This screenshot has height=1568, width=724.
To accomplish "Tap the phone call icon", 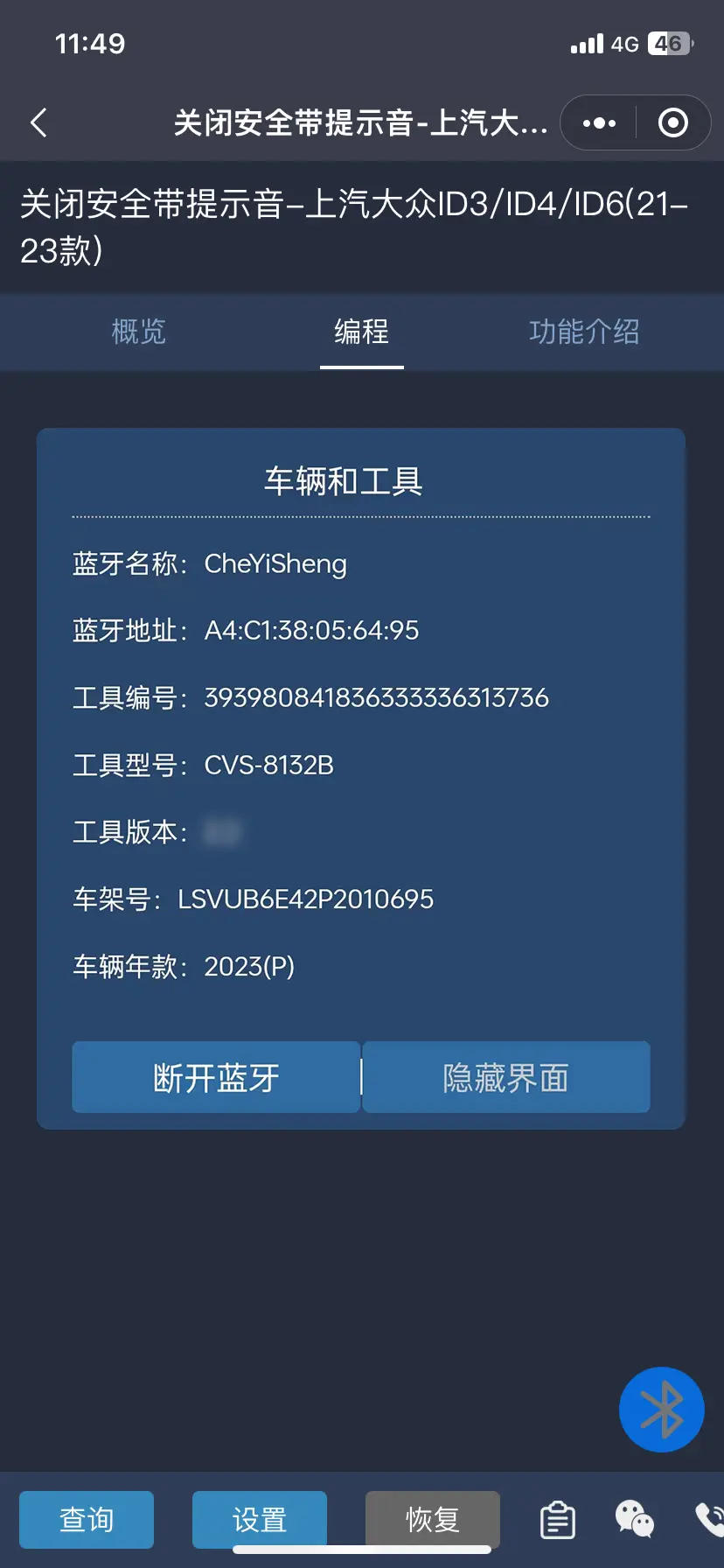I will (710, 1520).
